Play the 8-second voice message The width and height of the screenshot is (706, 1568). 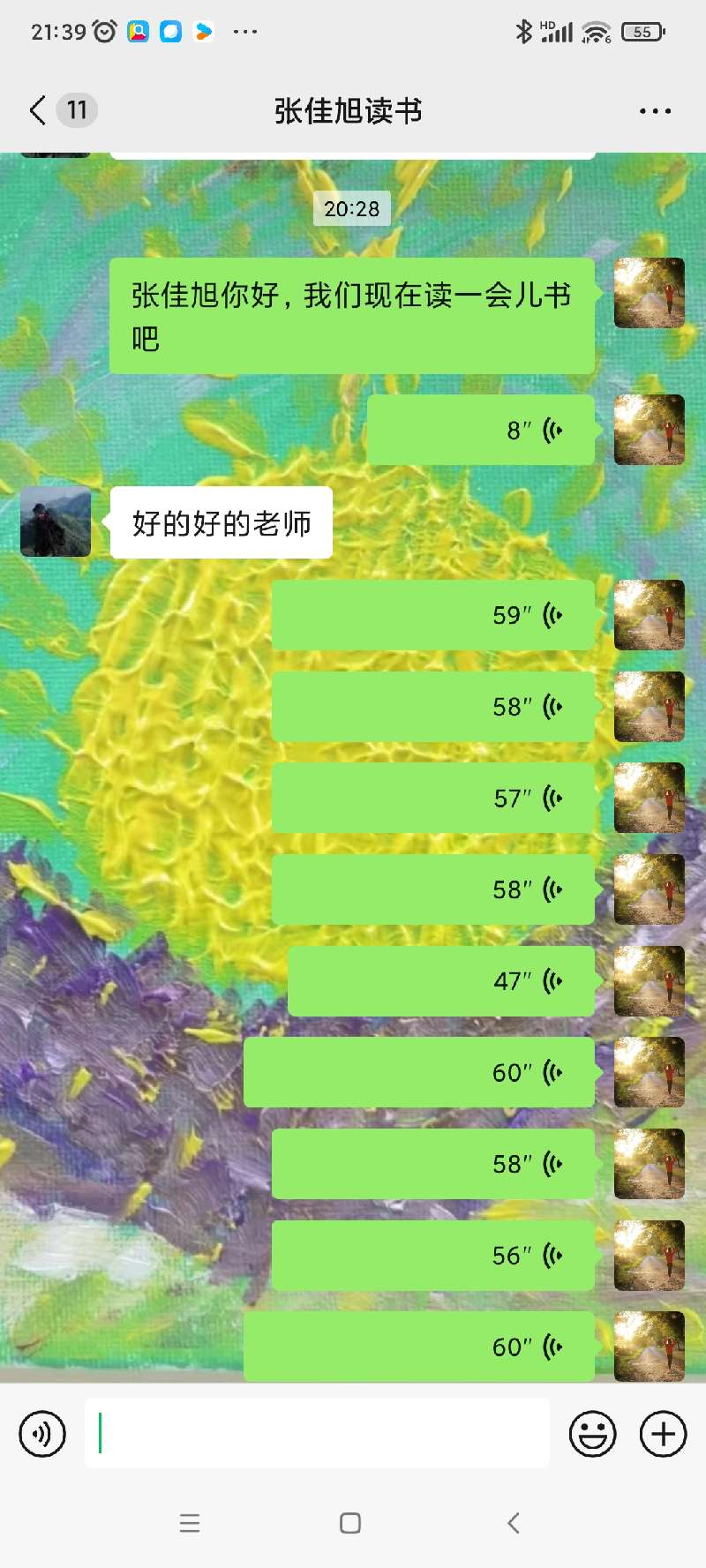point(481,431)
